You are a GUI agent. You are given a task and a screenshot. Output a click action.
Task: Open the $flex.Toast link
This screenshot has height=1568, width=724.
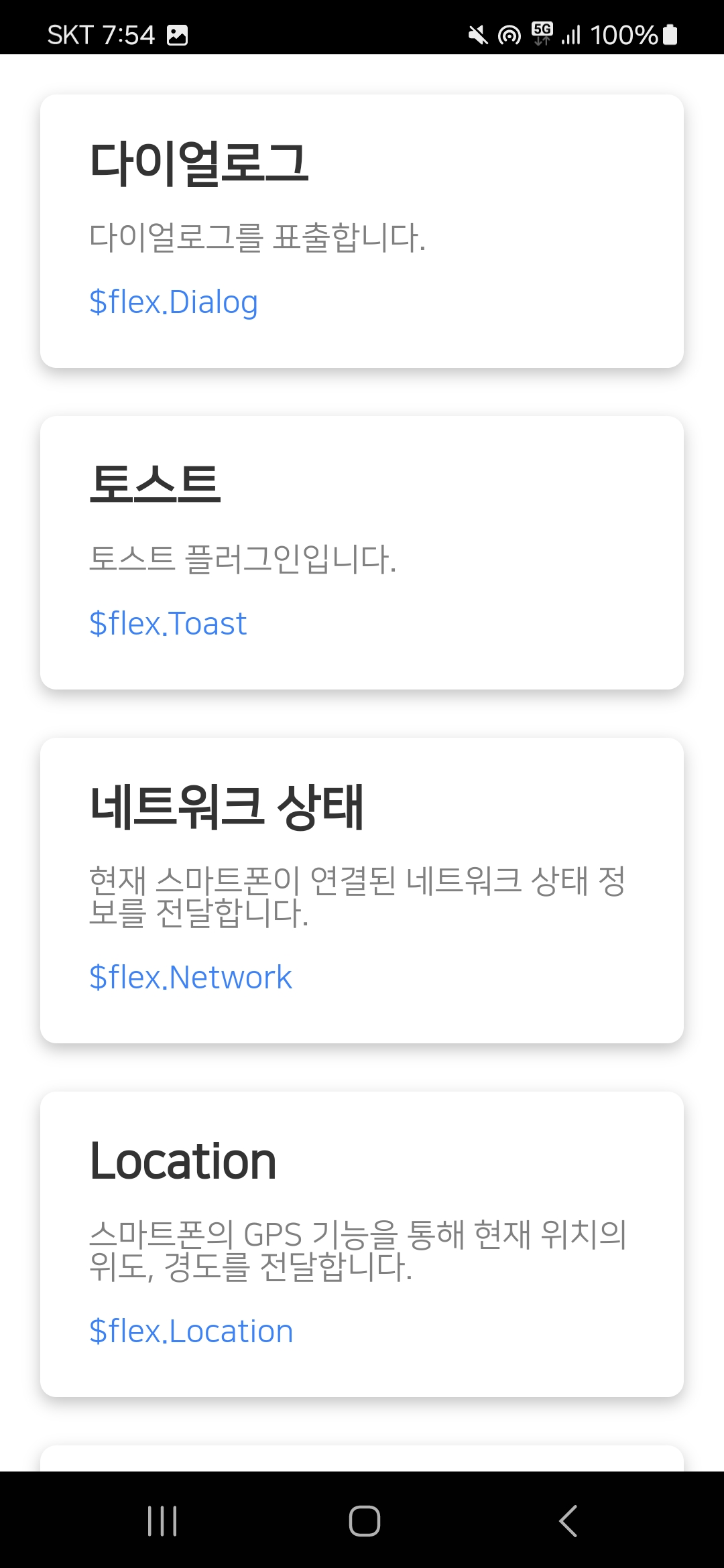(168, 624)
